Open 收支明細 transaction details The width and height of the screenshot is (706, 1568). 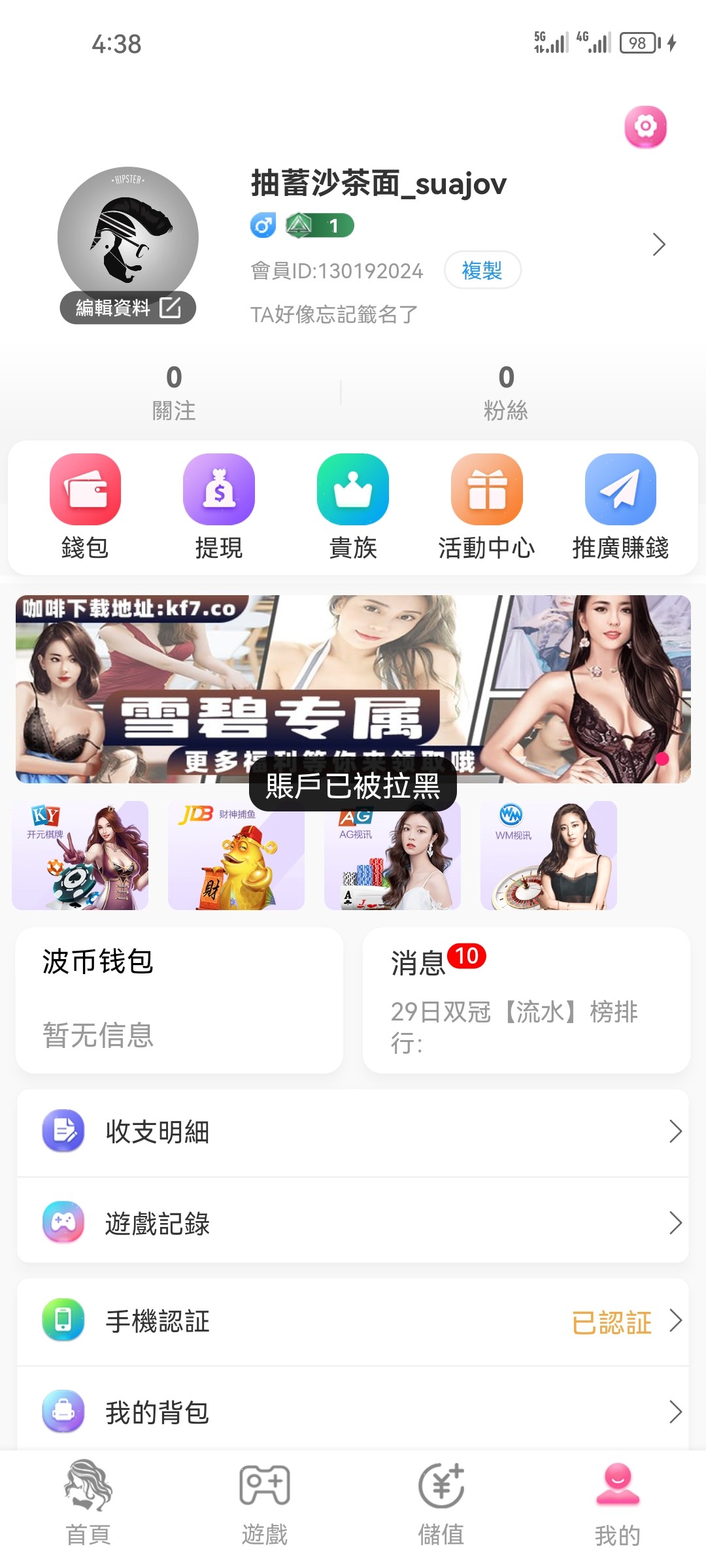(x=353, y=1132)
